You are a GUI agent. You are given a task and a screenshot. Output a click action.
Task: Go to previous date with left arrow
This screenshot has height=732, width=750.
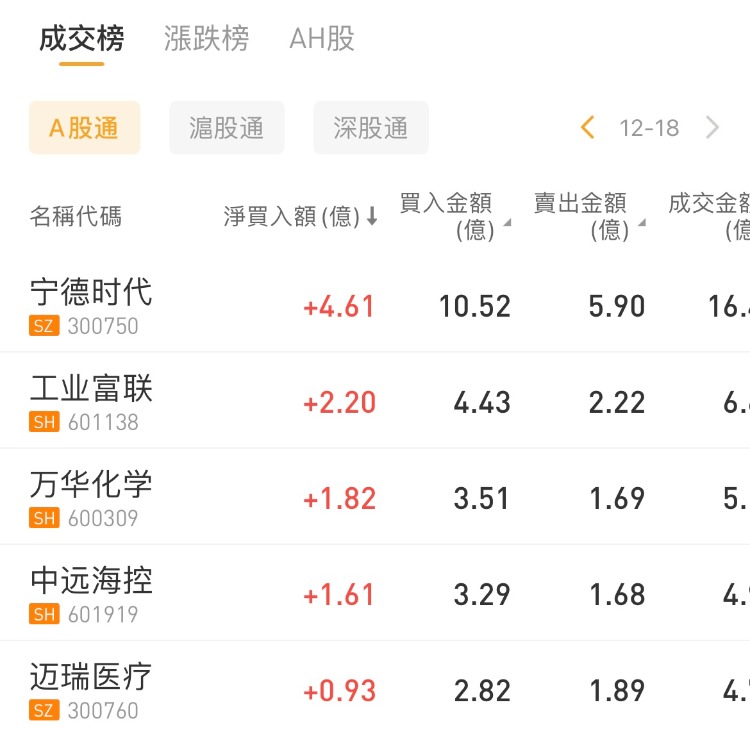click(588, 128)
